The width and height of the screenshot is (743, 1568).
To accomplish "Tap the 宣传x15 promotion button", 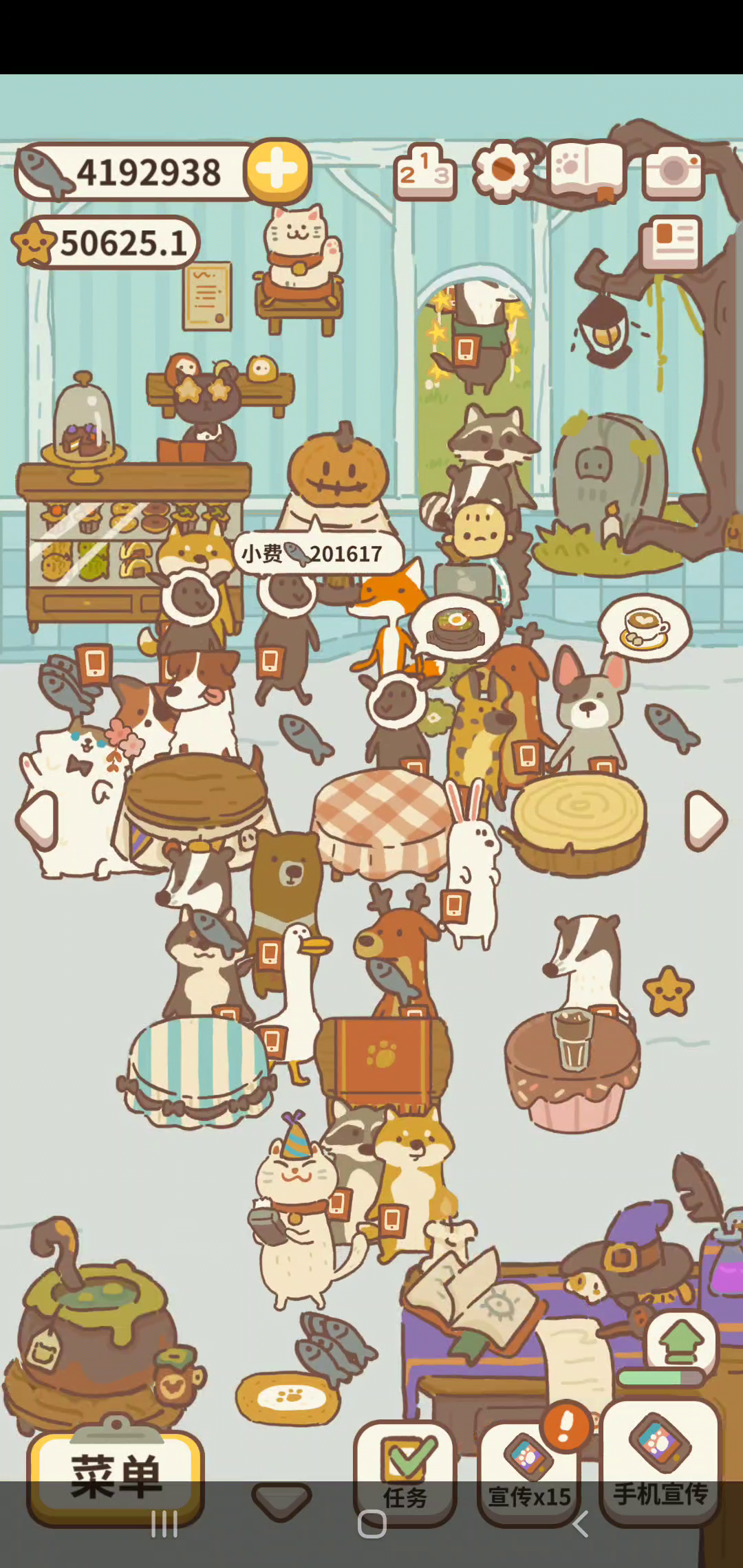I will [528, 1472].
